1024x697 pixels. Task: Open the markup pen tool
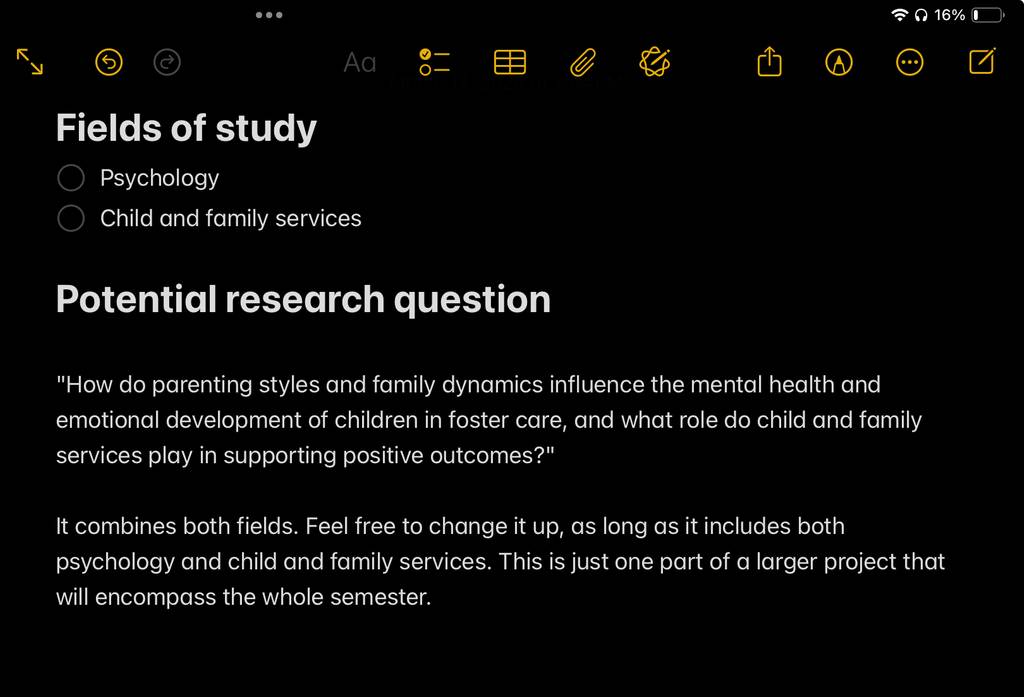coord(839,63)
